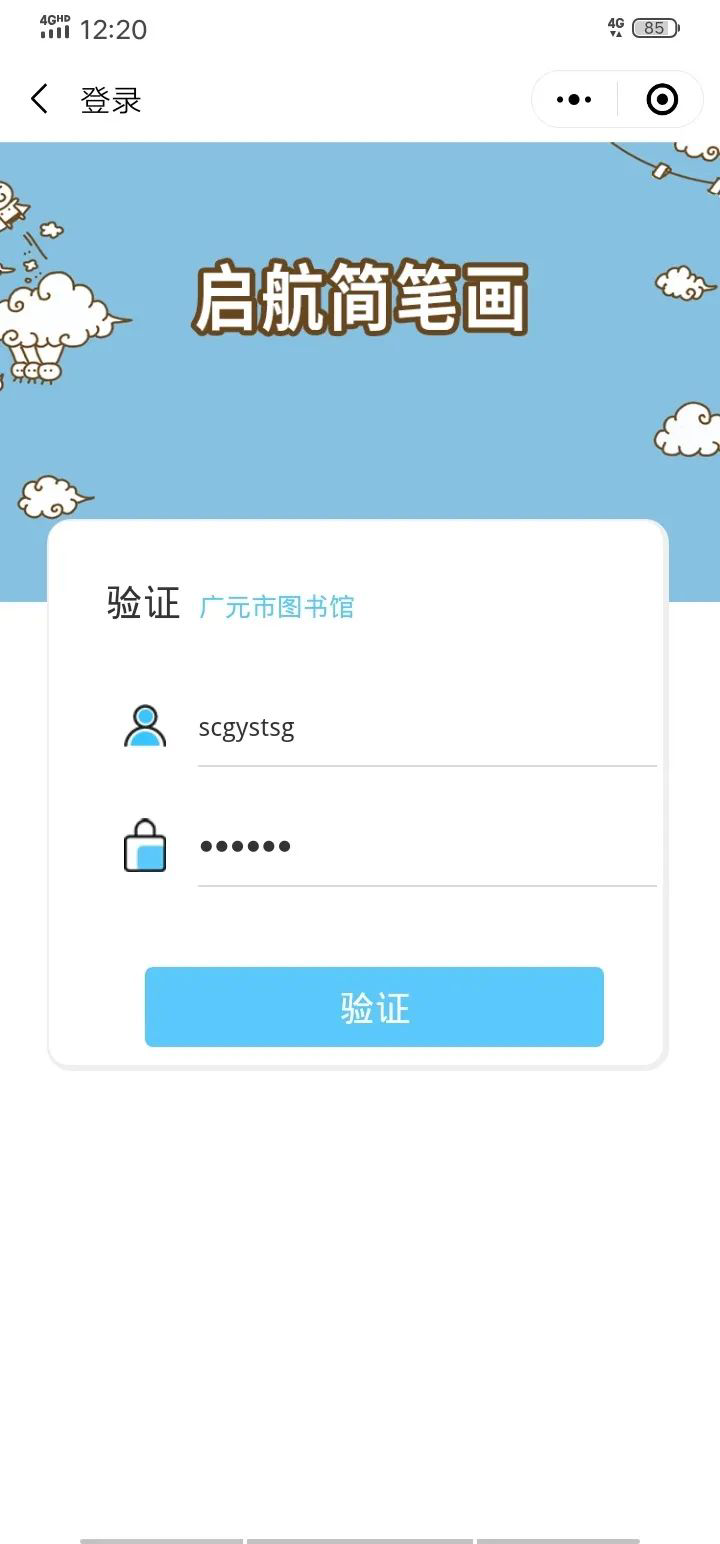This screenshot has height=1544, width=720.
Task: Tap the blue 验证 button
Action: click(374, 1007)
